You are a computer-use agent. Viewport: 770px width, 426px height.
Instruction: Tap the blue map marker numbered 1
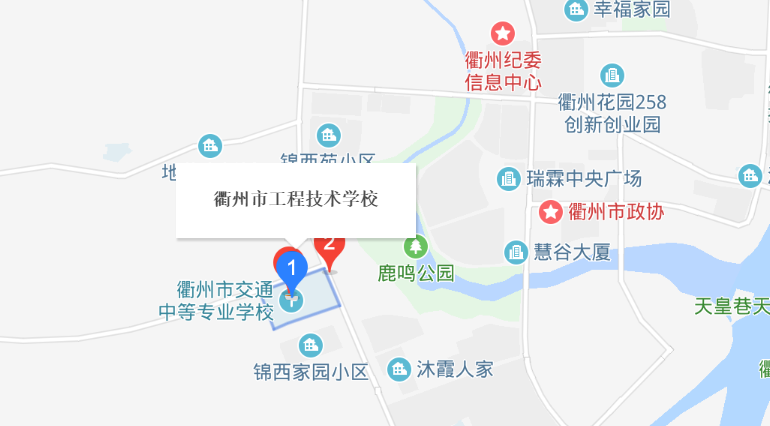pyautogui.click(x=291, y=268)
